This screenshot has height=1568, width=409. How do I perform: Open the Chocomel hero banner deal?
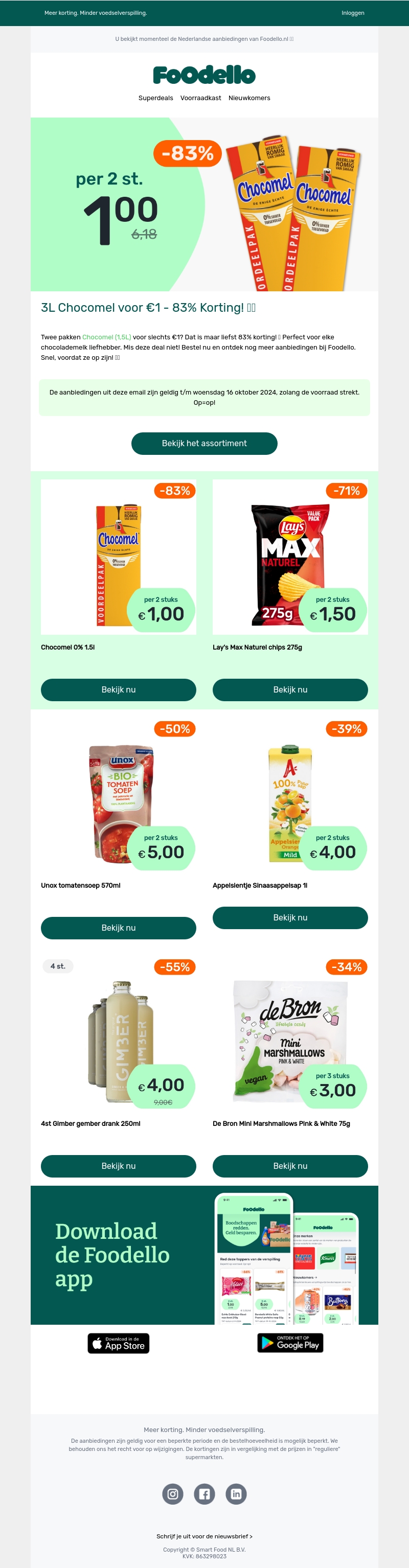pyautogui.click(x=204, y=204)
